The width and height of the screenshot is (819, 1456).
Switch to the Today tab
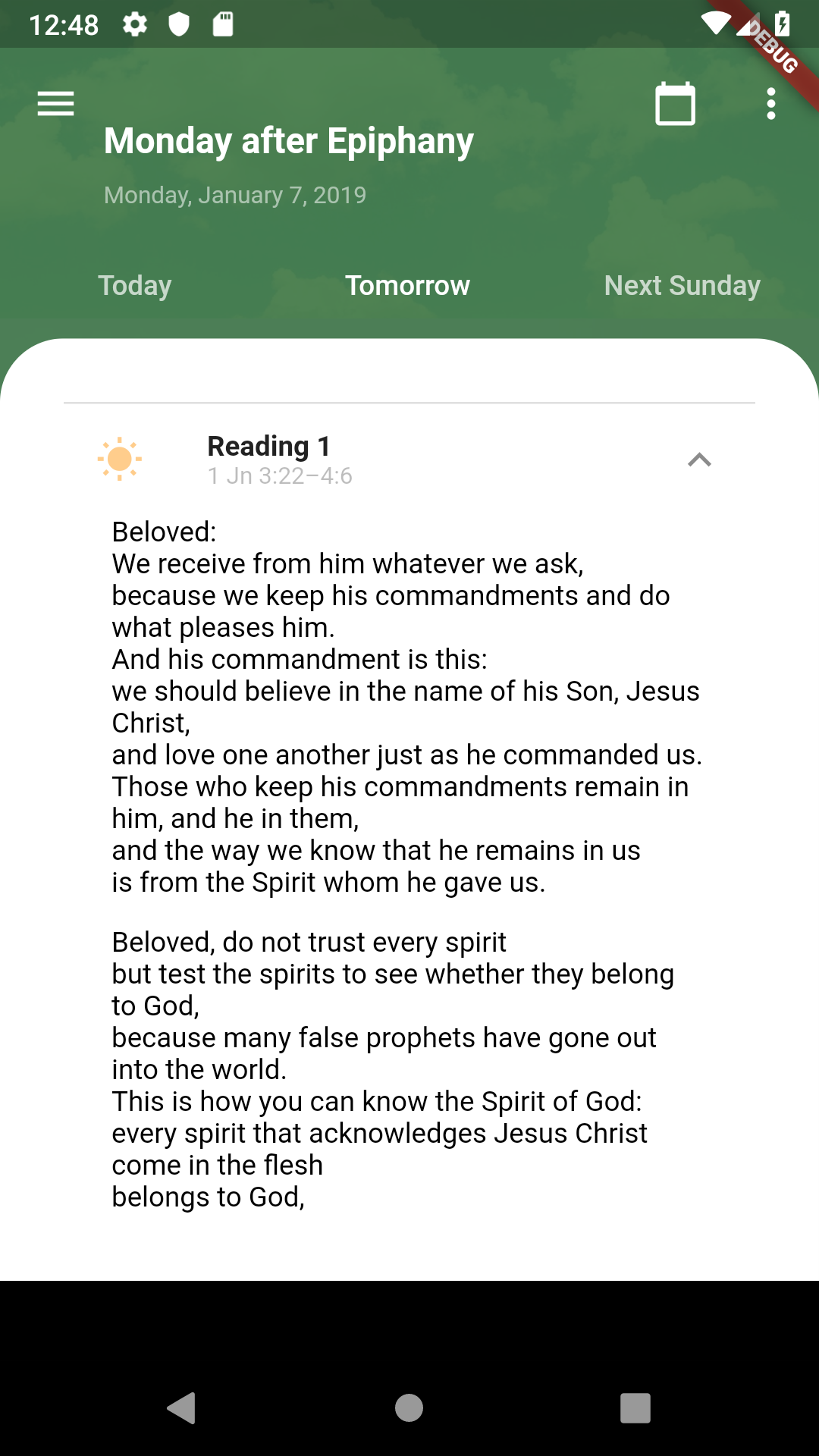[135, 286]
